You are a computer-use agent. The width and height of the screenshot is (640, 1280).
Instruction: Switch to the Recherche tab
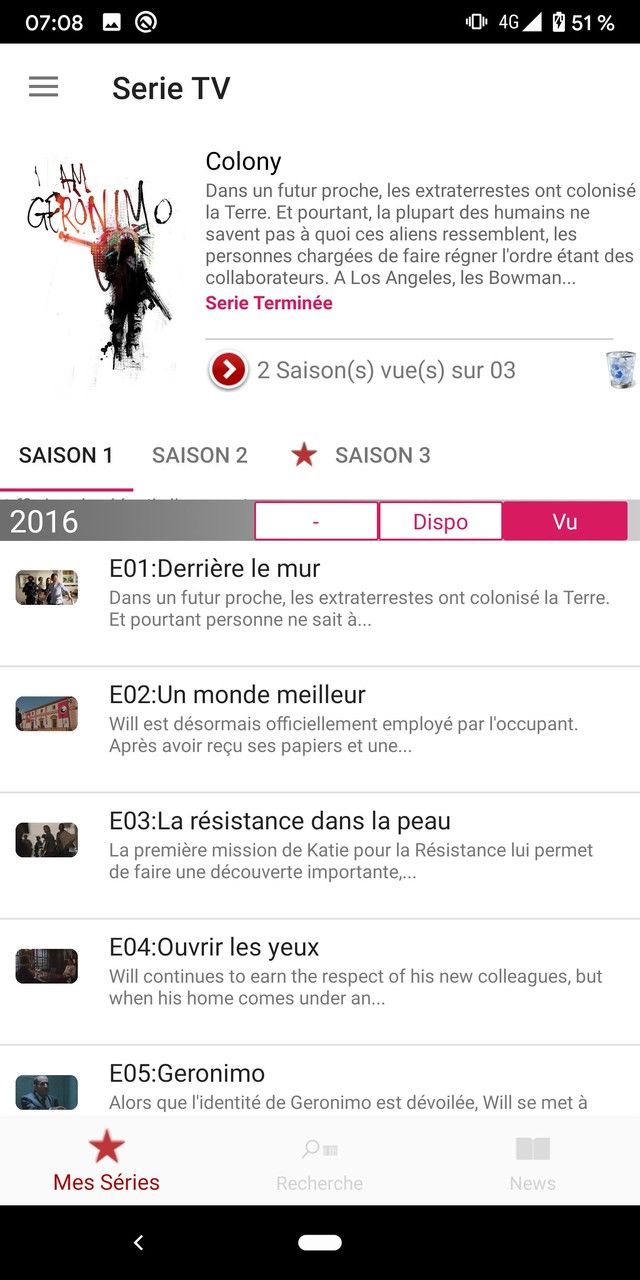point(320,1160)
